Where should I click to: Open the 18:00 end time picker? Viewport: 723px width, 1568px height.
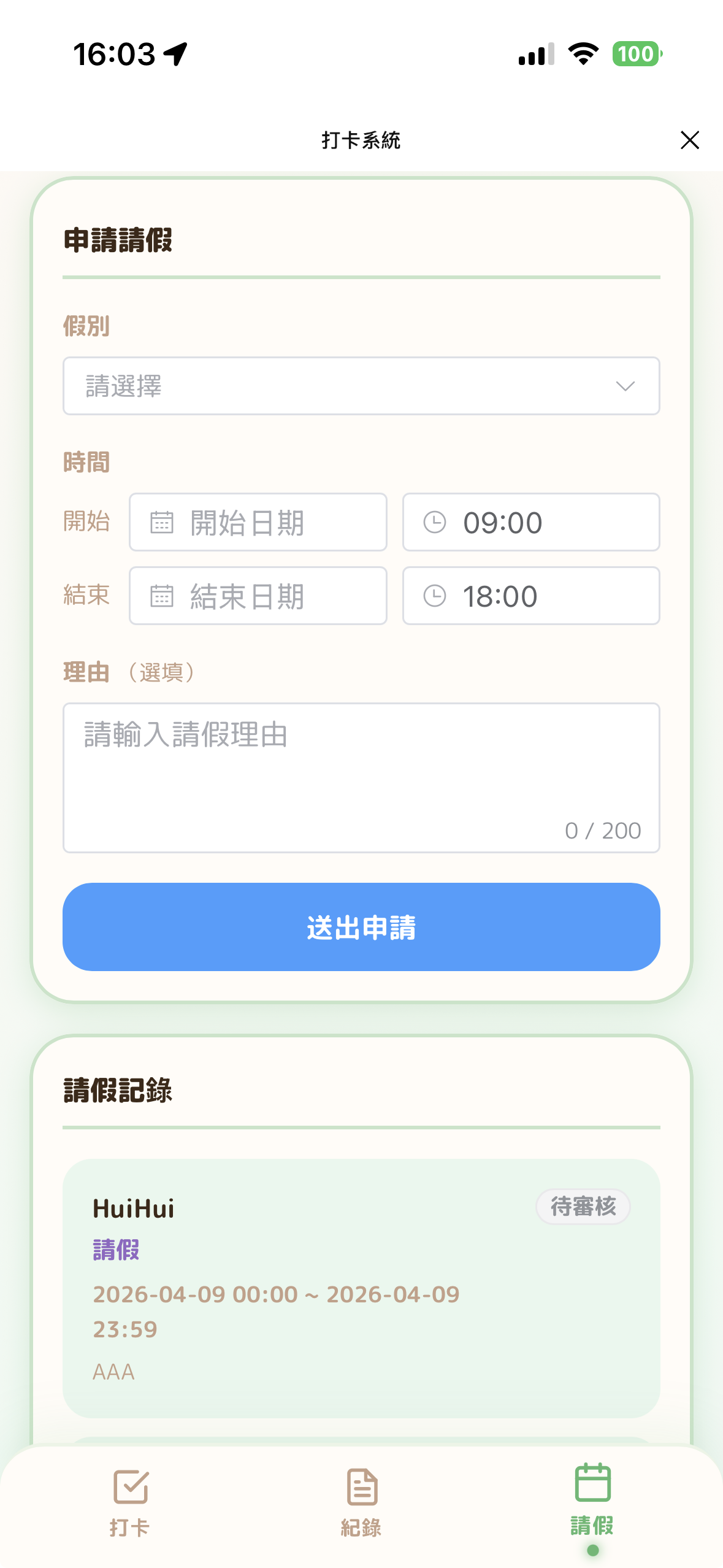[x=530, y=595]
